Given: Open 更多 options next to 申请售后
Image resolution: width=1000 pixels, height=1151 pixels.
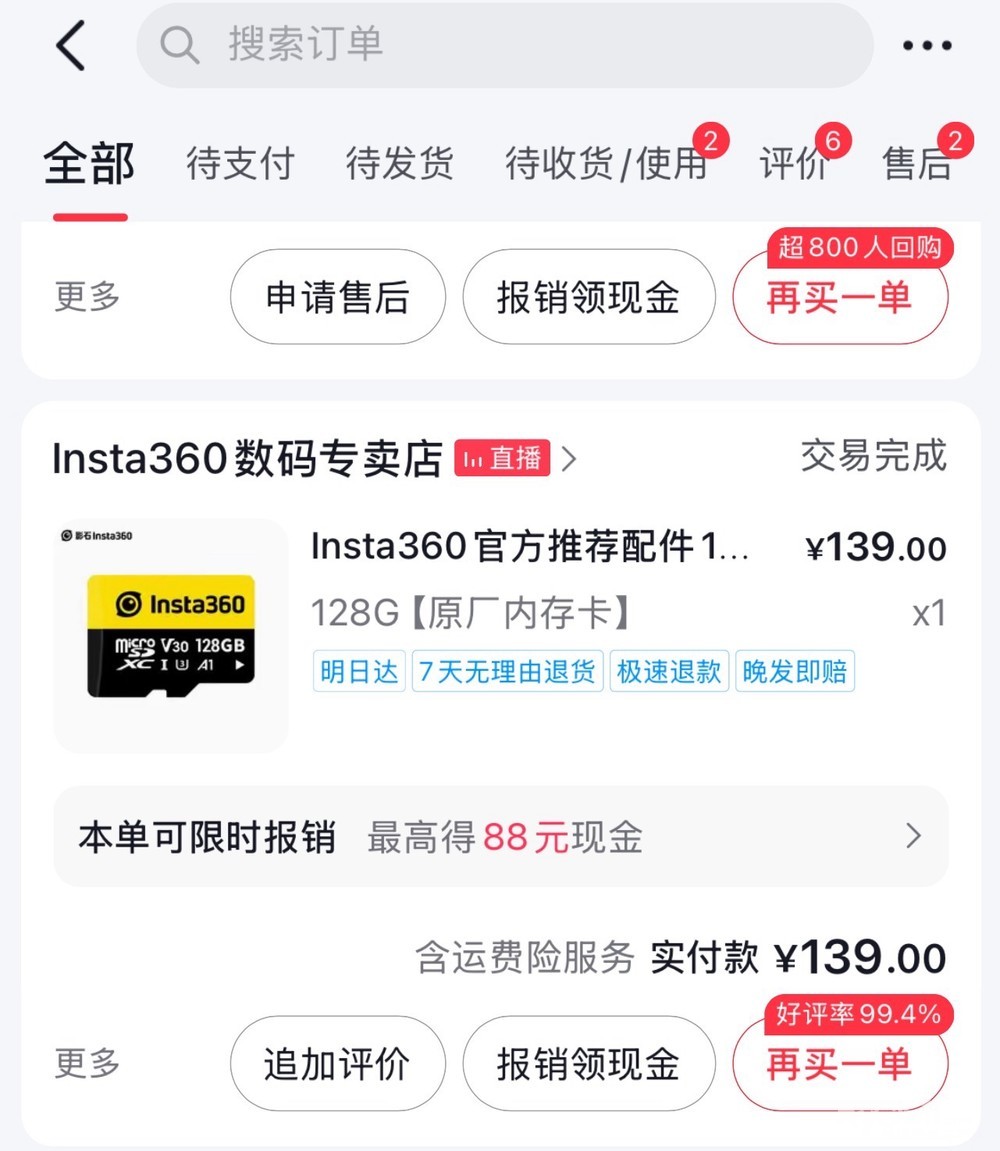Looking at the screenshot, I should [x=87, y=297].
